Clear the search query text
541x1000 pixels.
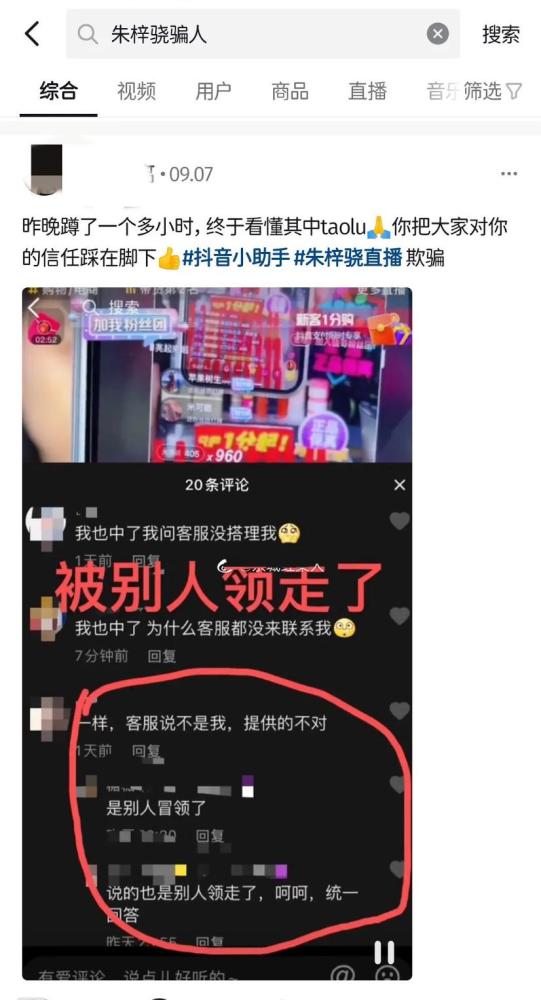[x=437, y=34]
